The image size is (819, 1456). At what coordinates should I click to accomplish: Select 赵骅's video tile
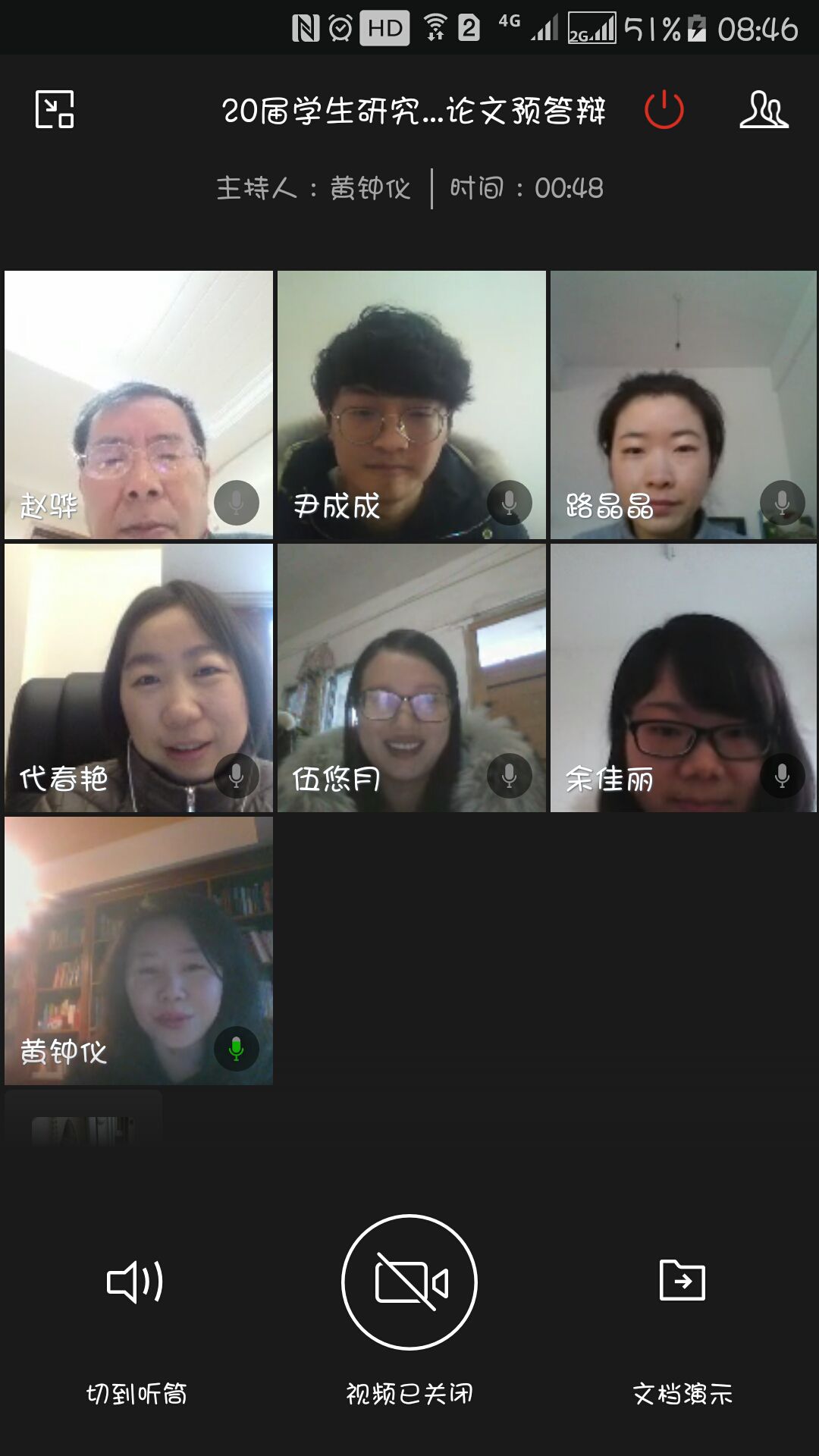[139, 405]
